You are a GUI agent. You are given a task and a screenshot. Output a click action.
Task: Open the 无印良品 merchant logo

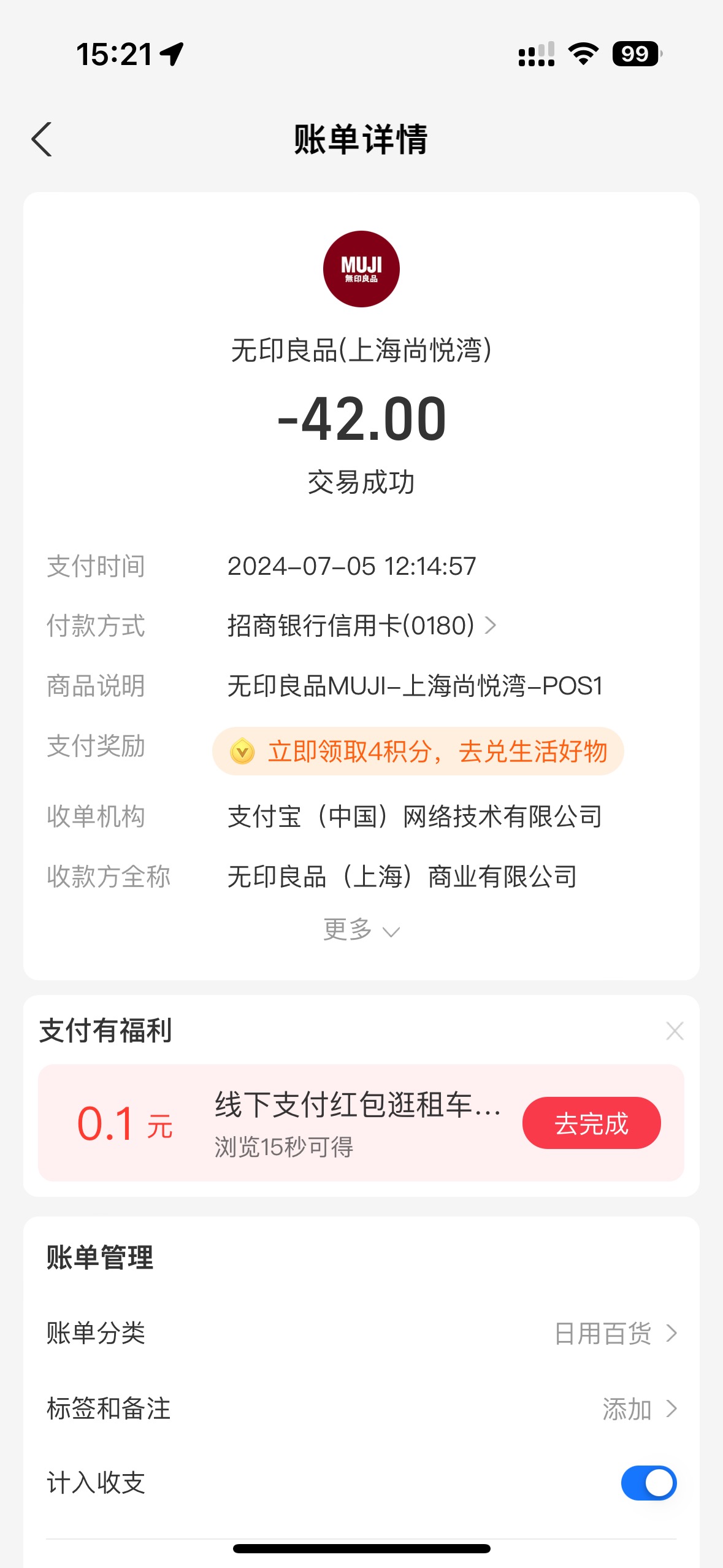pyautogui.click(x=361, y=269)
